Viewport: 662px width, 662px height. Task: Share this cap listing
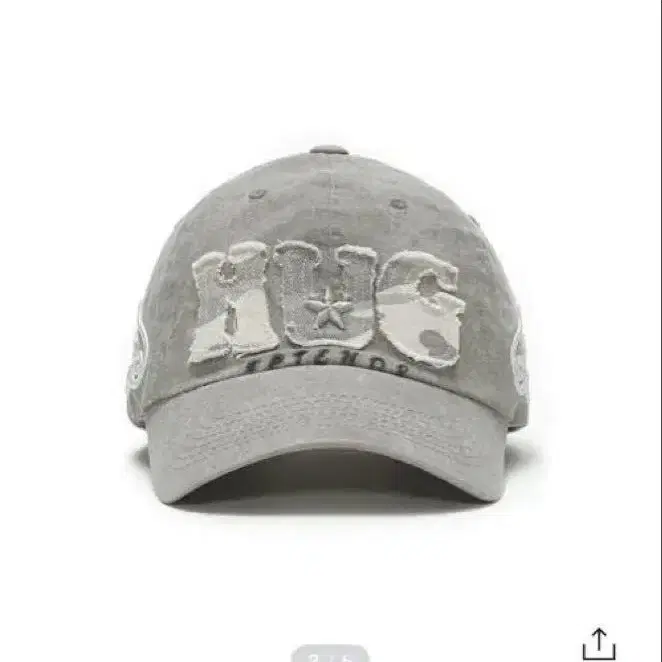coord(598,642)
